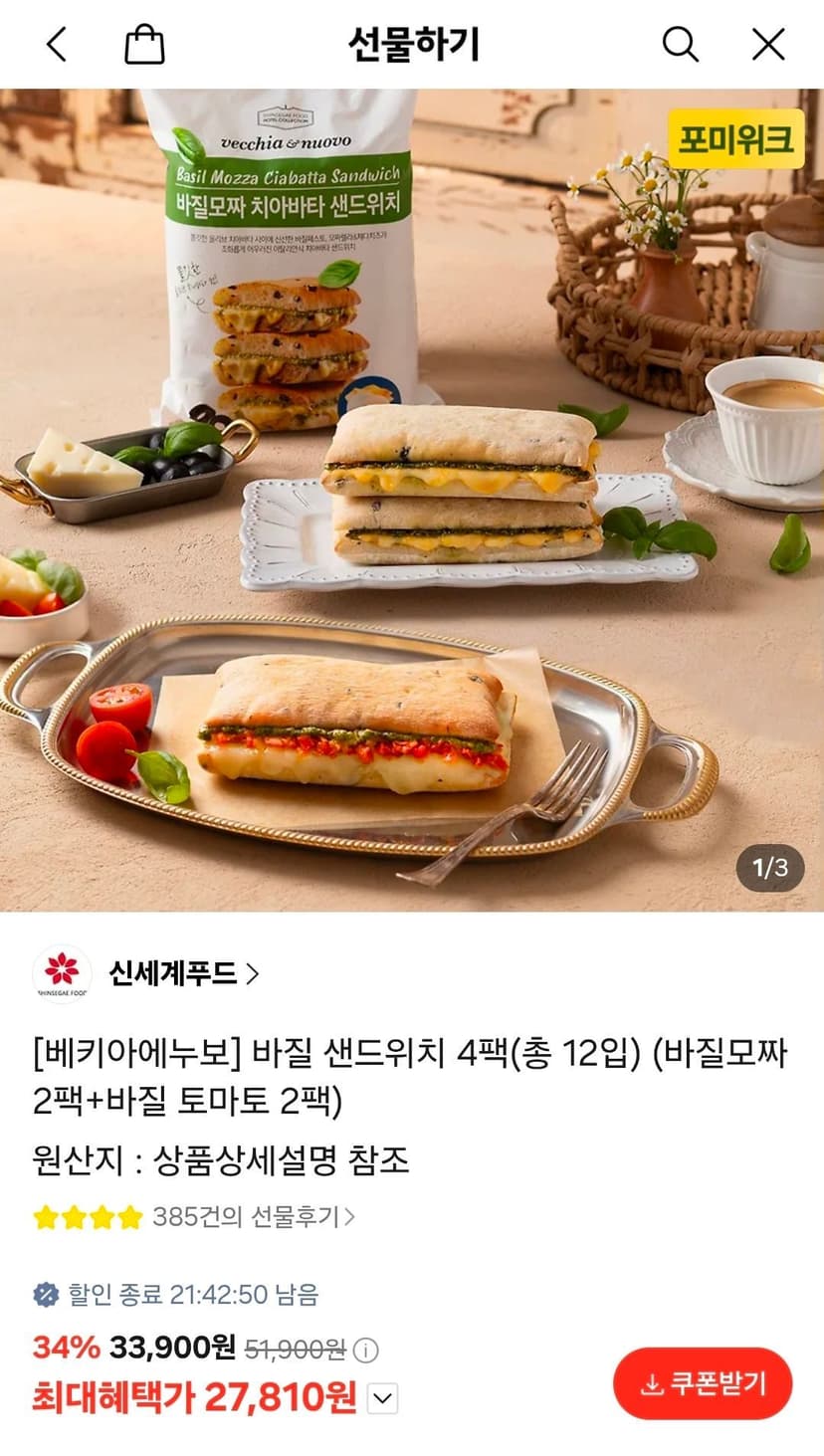Go back using the arrow icon
This screenshot has height=1456, width=824.
tap(57, 45)
